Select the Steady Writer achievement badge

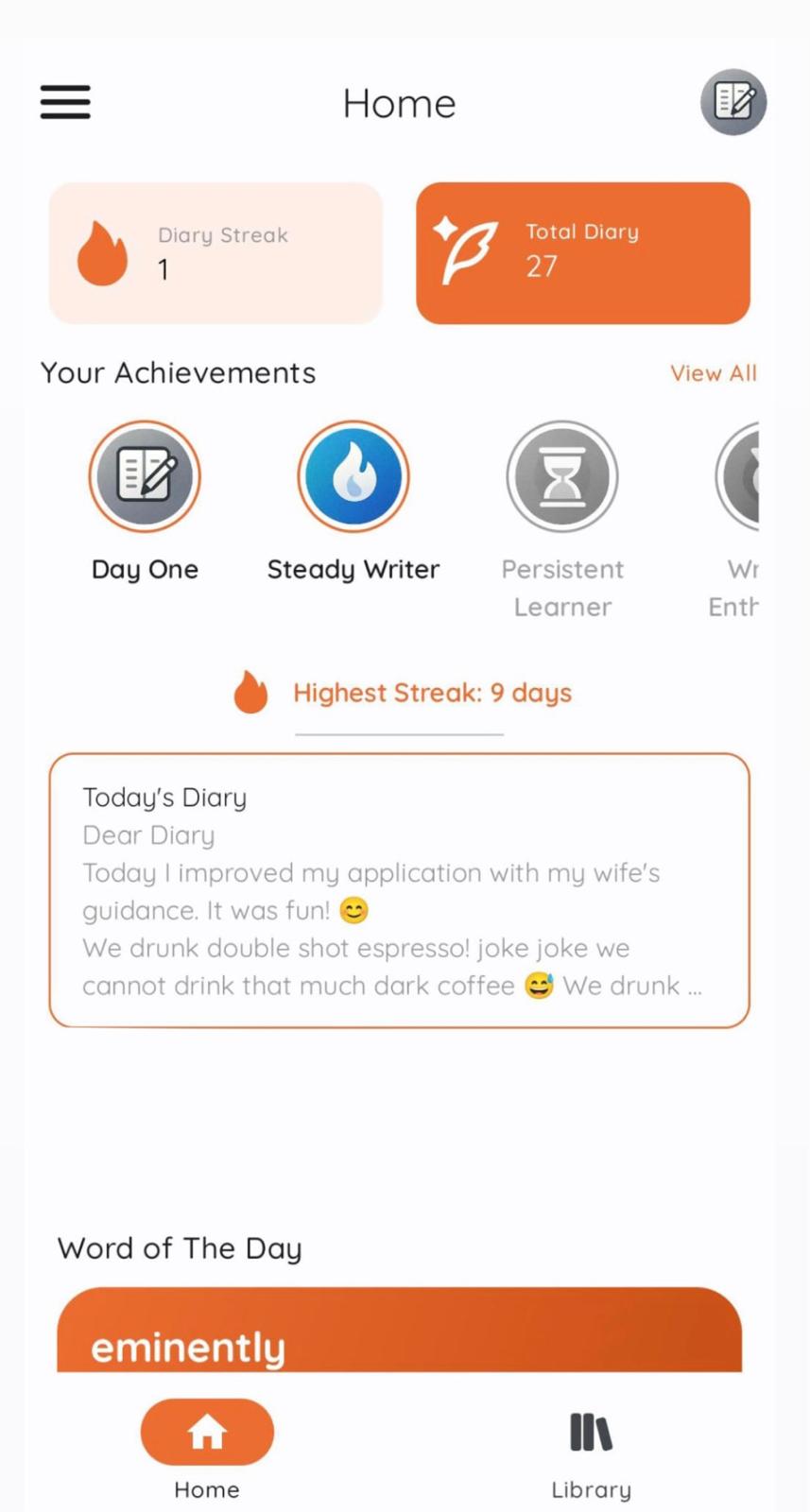click(353, 476)
